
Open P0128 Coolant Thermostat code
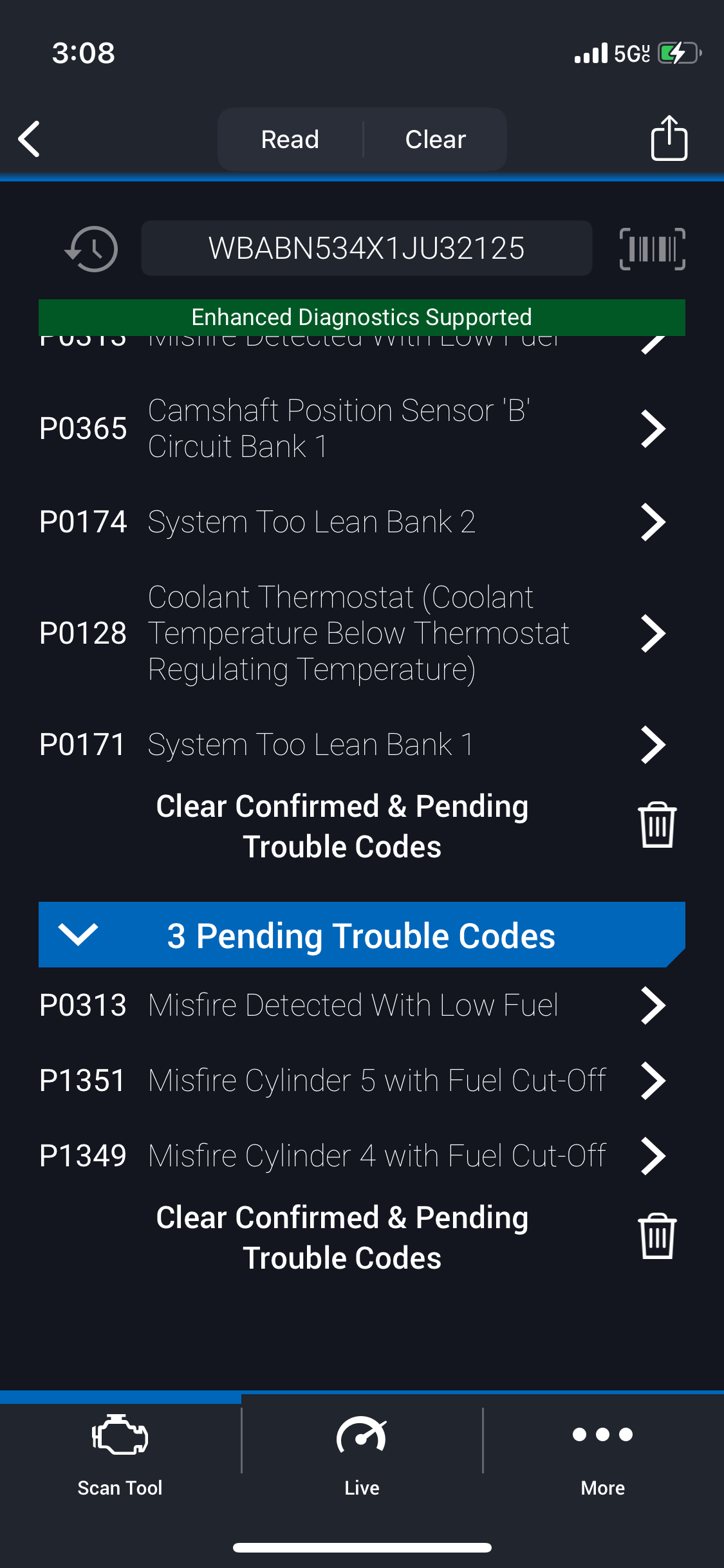point(351,633)
